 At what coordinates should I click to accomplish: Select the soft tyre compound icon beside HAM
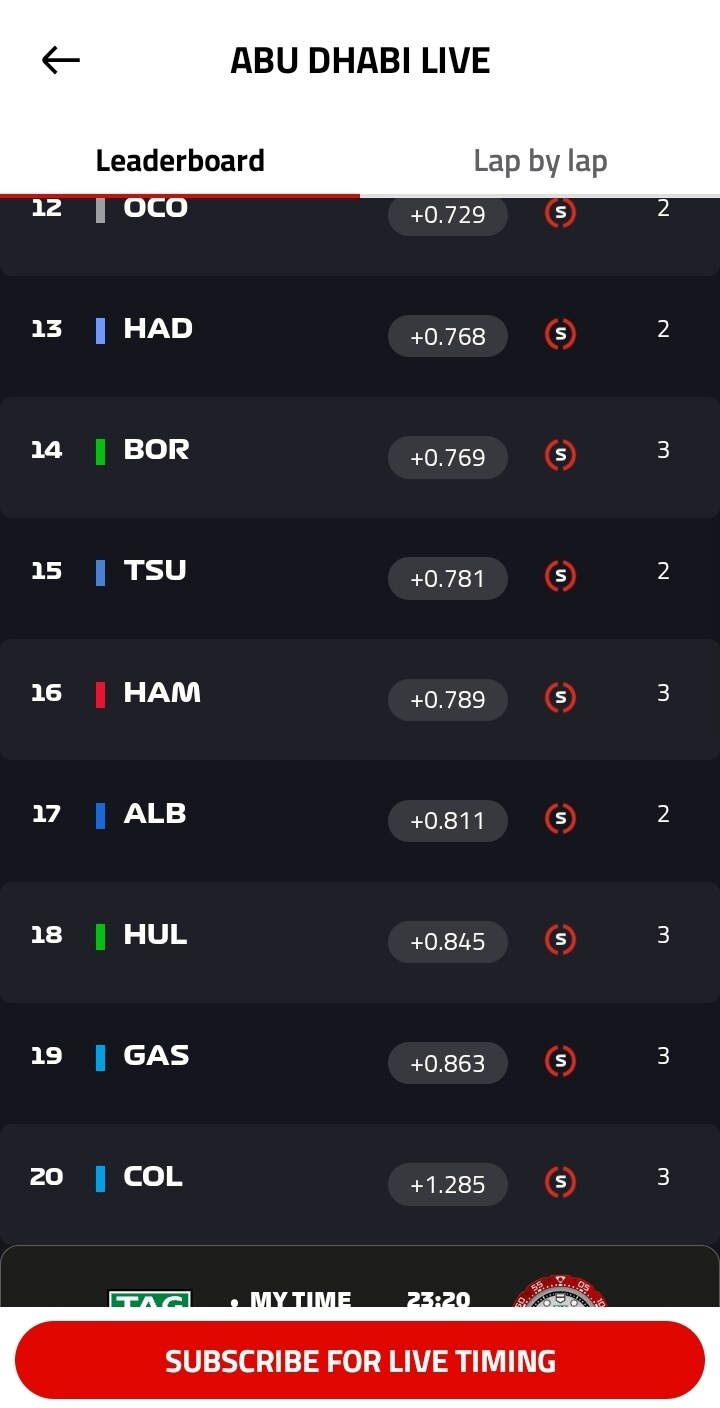[x=559, y=699]
